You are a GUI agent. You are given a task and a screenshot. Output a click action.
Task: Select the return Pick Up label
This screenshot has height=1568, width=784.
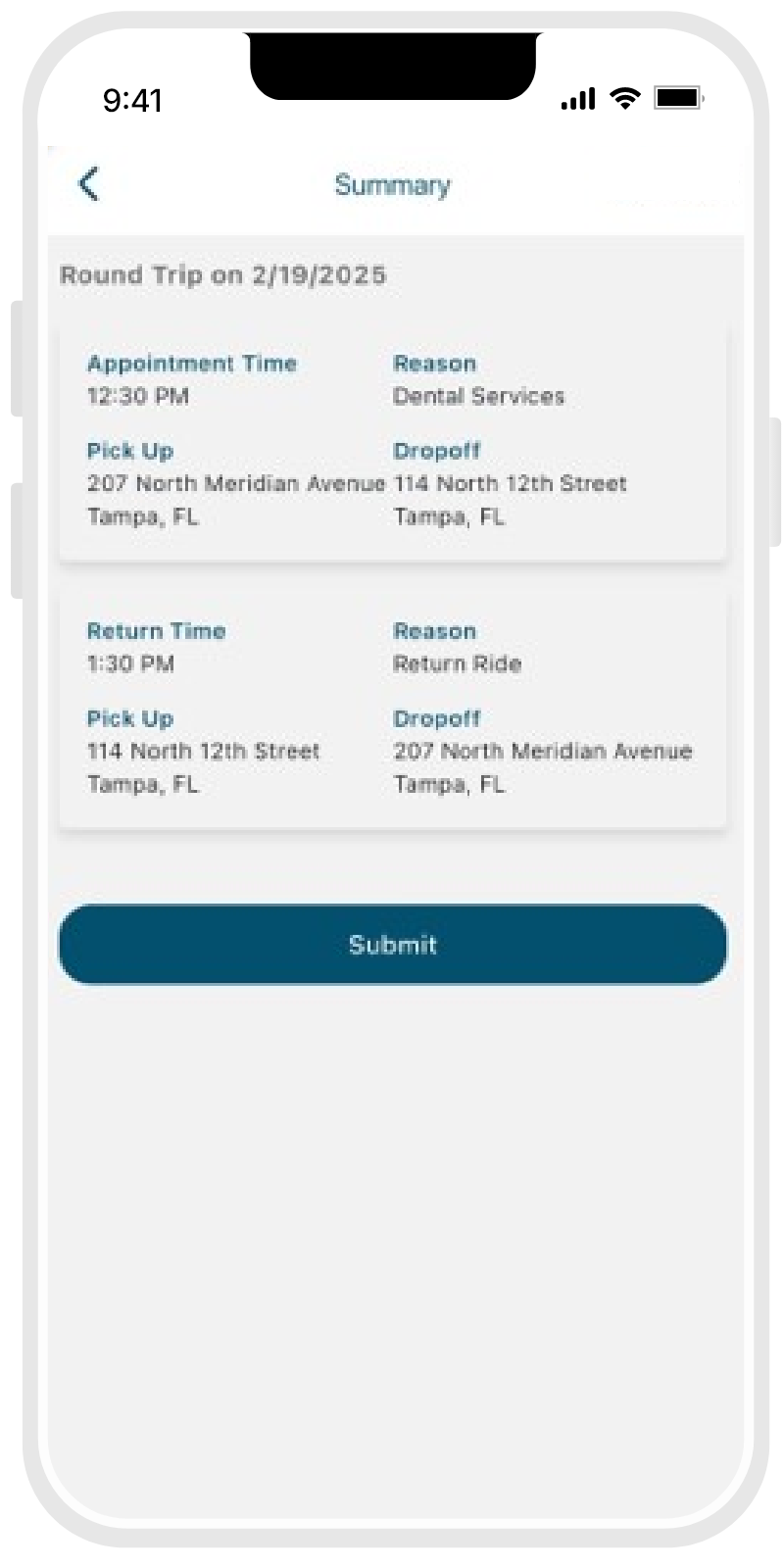click(x=129, y=718)
